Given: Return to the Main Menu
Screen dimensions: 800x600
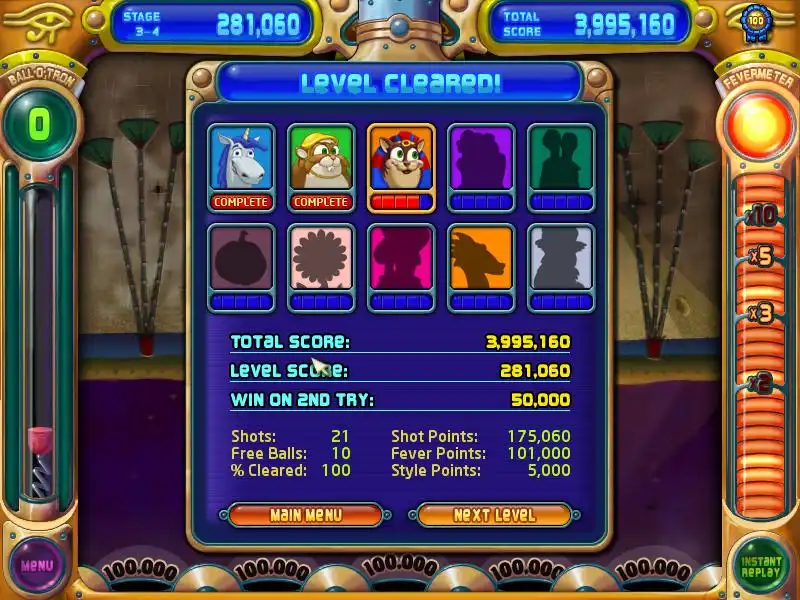Looking at the screenshot, I should [305, 515].
